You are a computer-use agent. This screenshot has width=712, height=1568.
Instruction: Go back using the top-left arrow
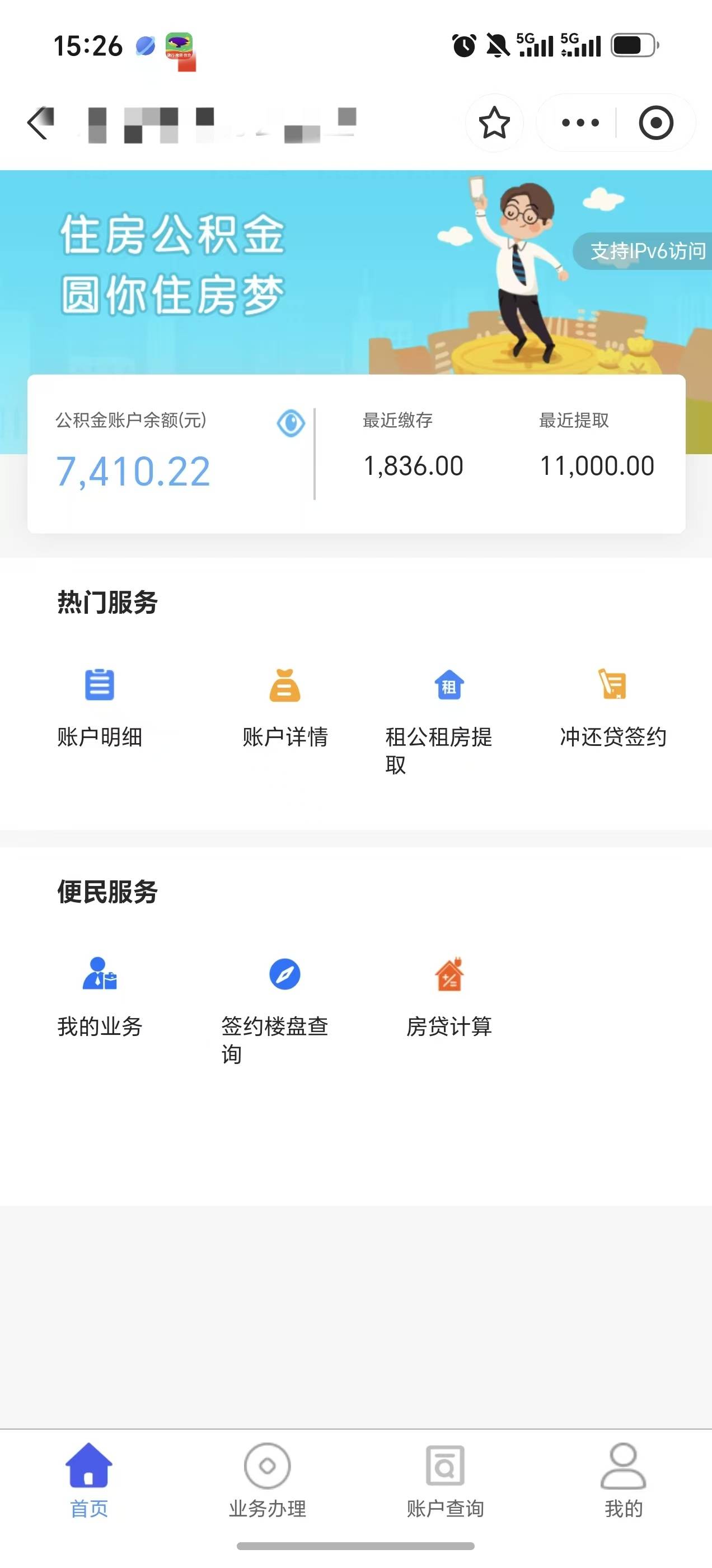click(x=41, y=123)
